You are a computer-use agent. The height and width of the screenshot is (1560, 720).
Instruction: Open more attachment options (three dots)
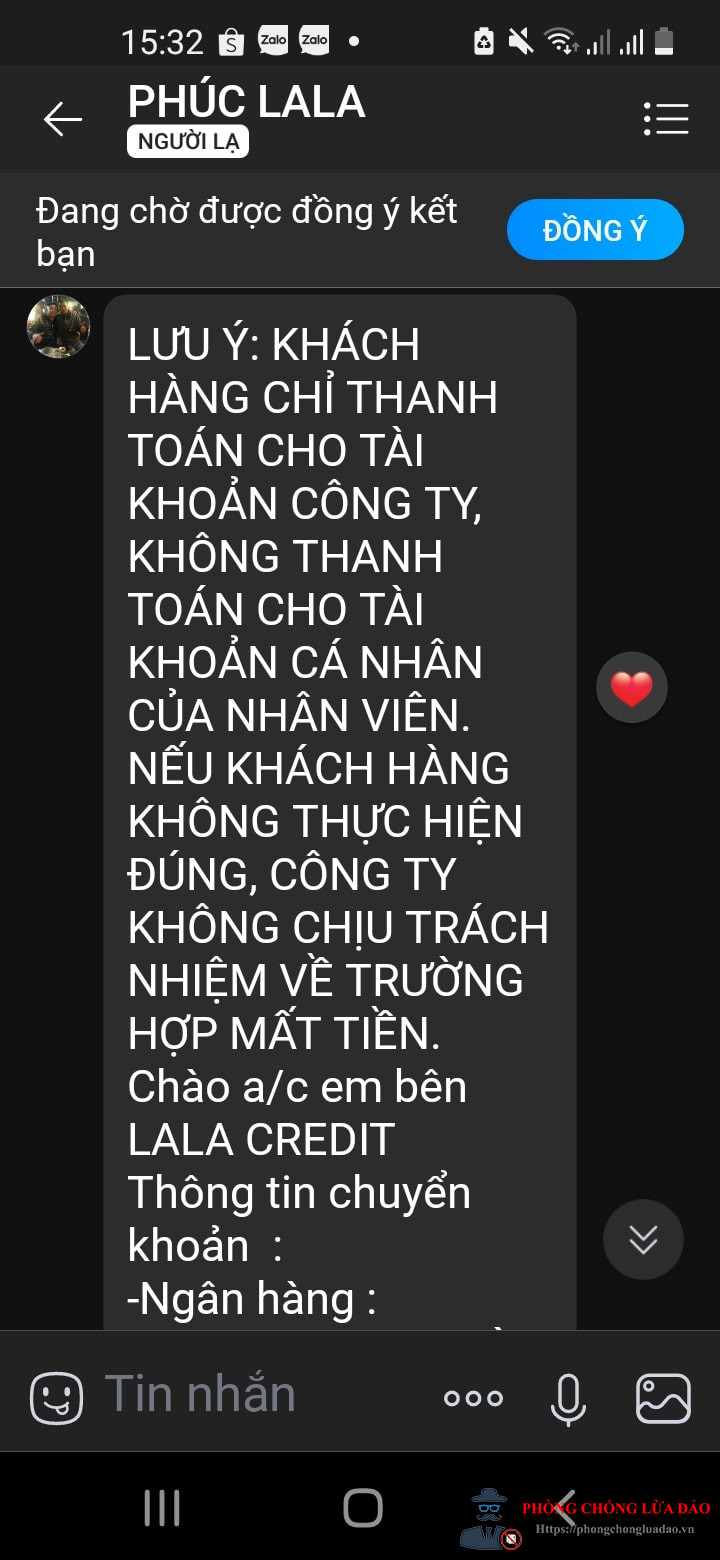click(473, 1398)
